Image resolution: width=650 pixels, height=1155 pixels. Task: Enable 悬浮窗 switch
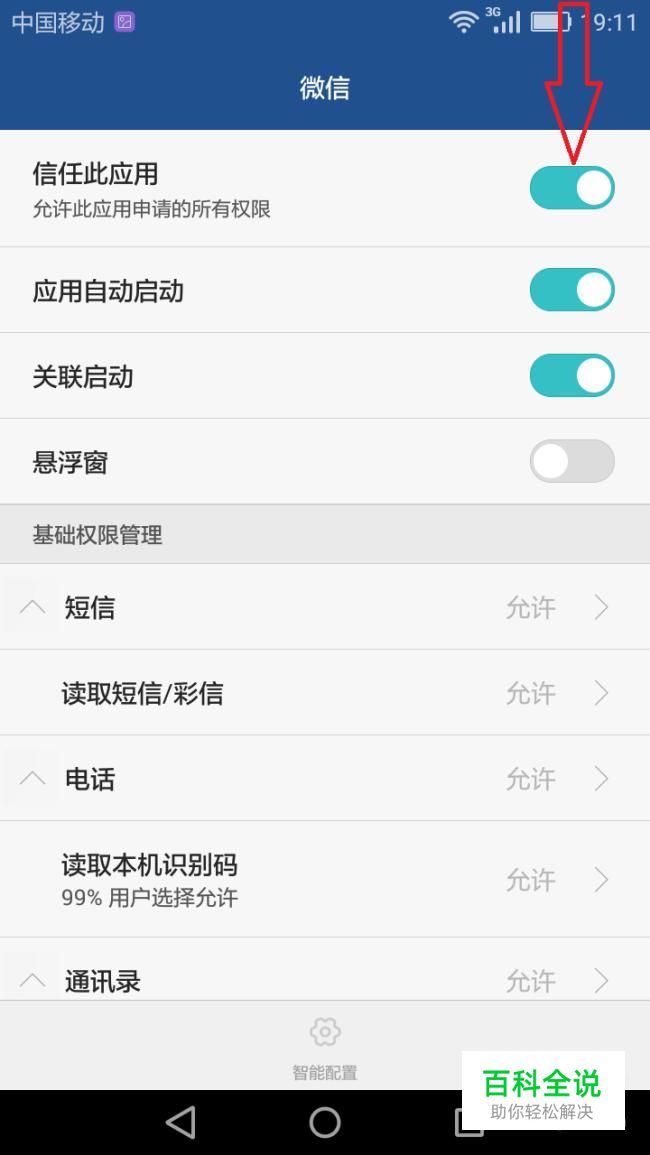[x=572, y=461]
